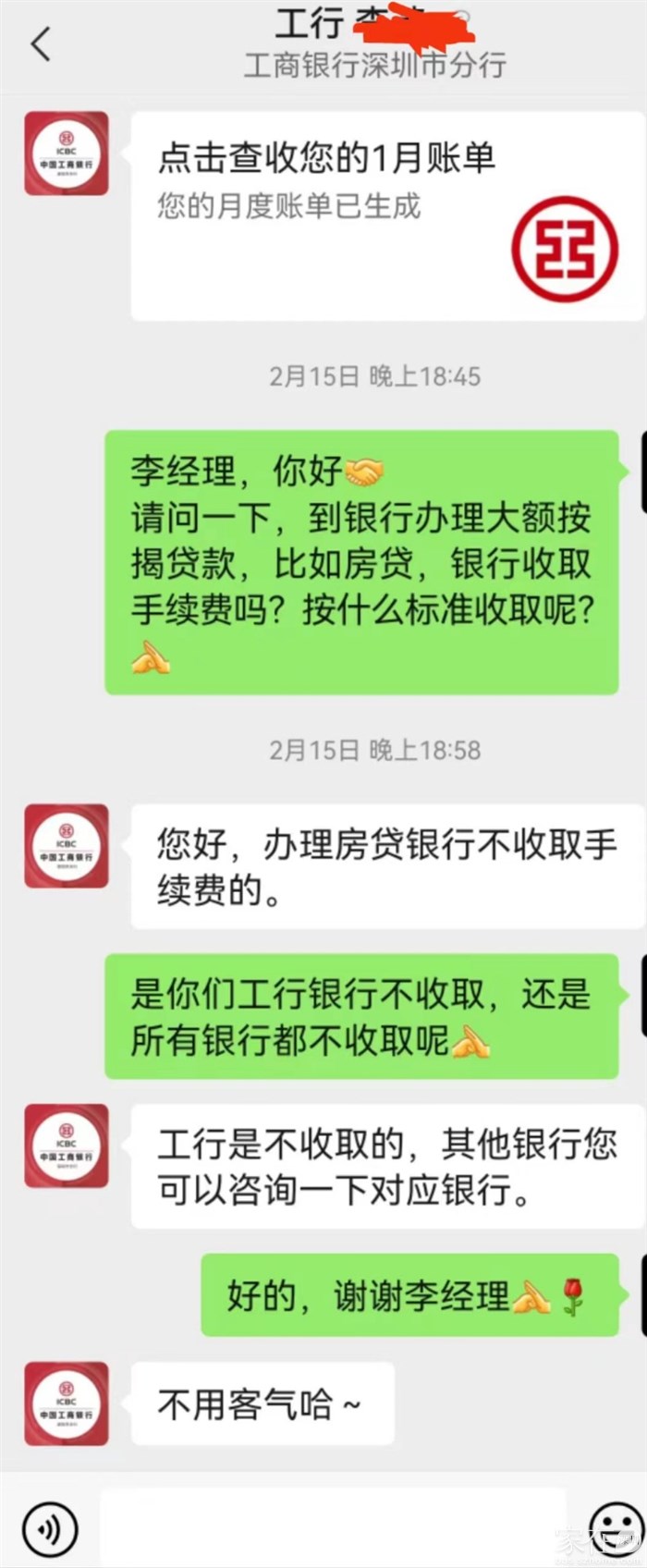Go back from the ICBC chat
Image resolution: width=647 pixels, height=1568 pixels.
(x=41, y=44)
